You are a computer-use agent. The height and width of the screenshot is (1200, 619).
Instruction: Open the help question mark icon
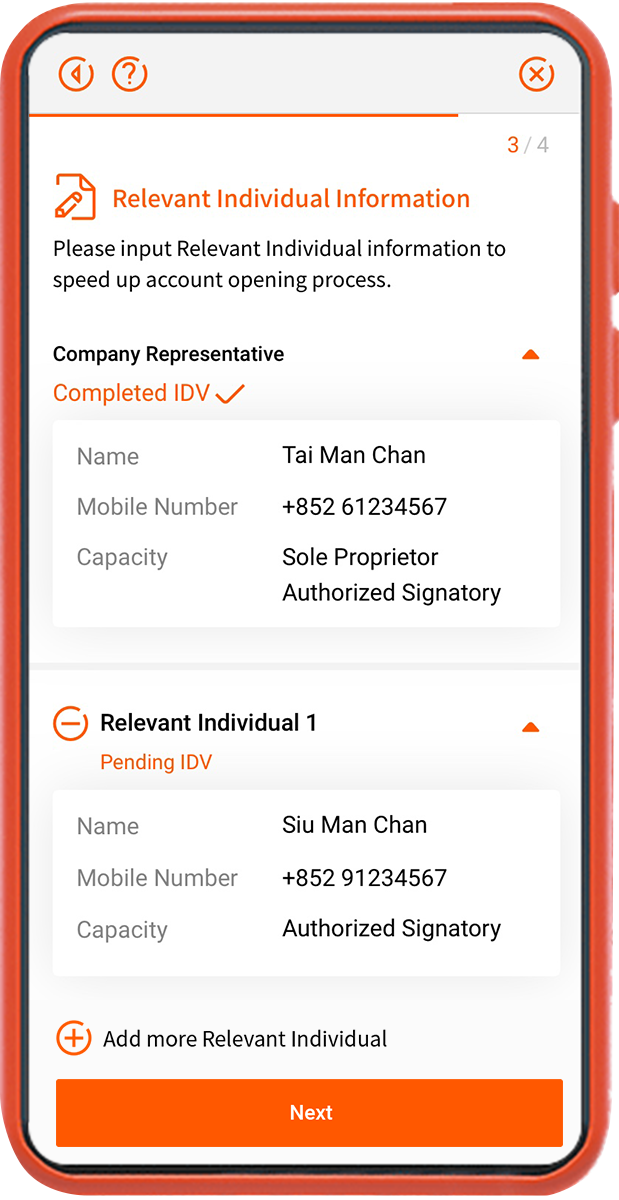point(130,74)
